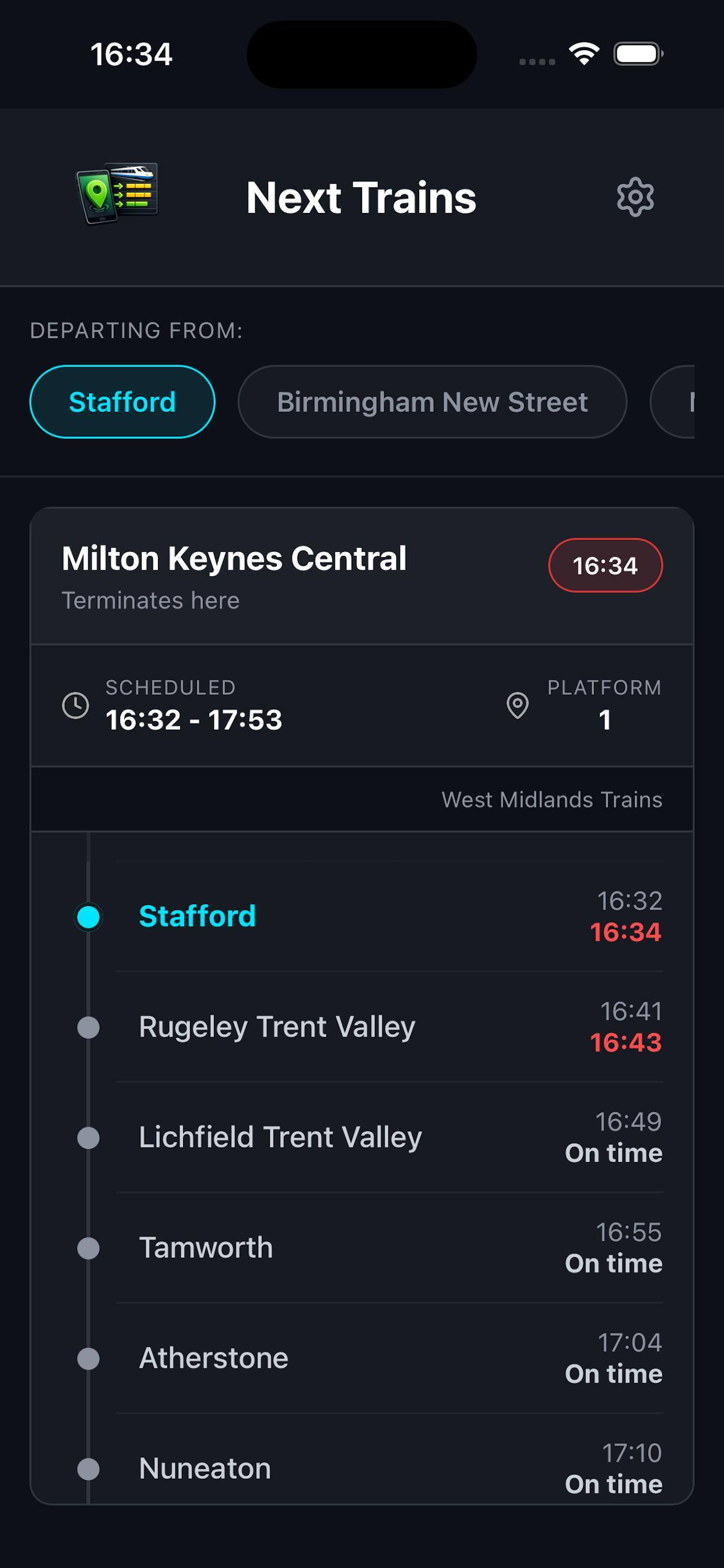Click the clock icon beside scheduled times
This screenshot has width=724, height=1568.
coord(75,705)
